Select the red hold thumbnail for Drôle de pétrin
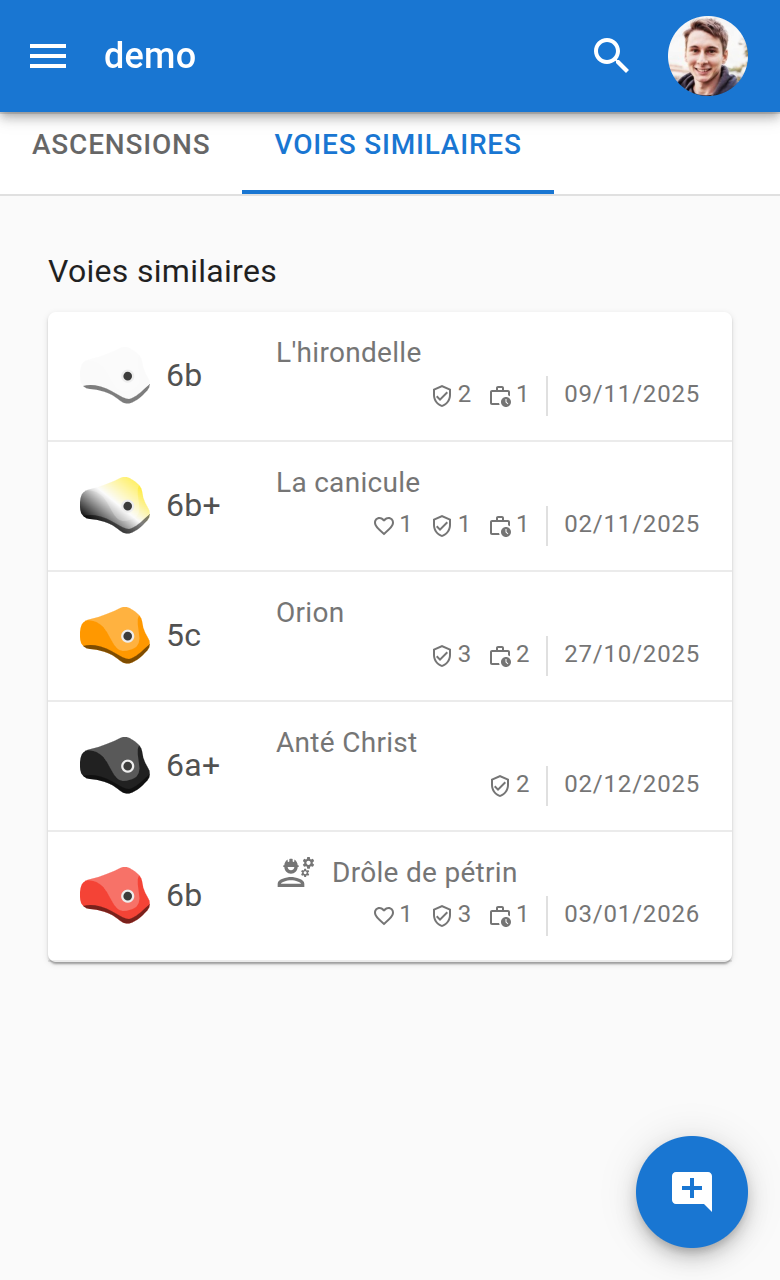The width and height of the screenshot is (780, 1280). (114, 895)
